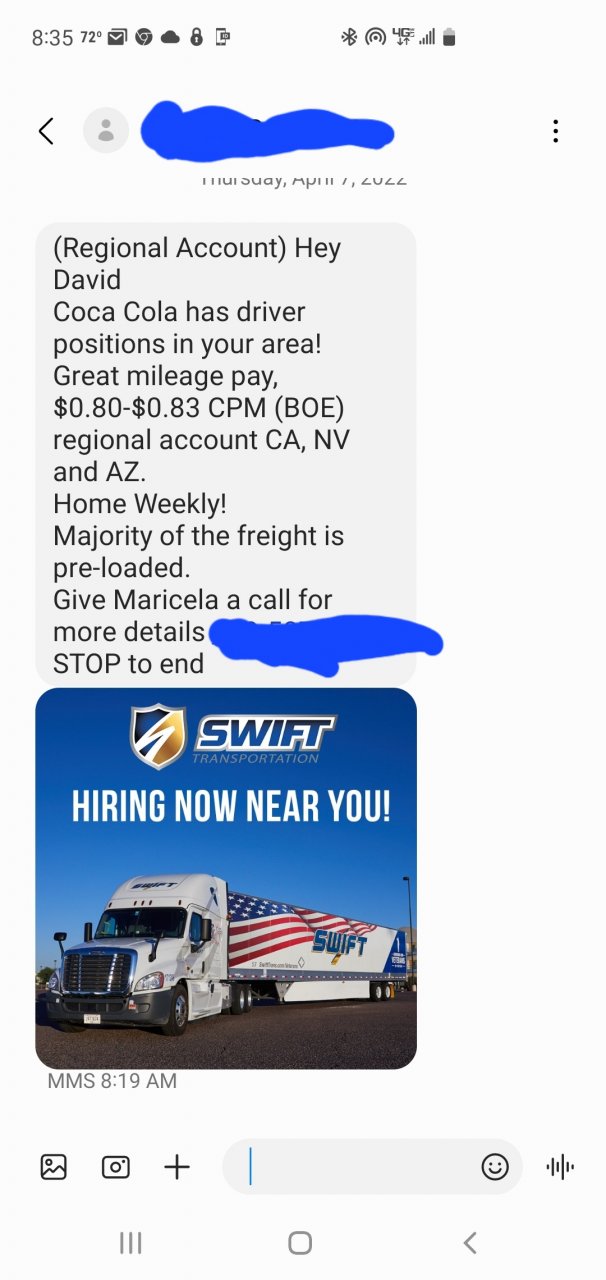The image size is (606, 1280).
Task: Focus the message text field
Action: pyautogui.click(x=360, y=1166)
